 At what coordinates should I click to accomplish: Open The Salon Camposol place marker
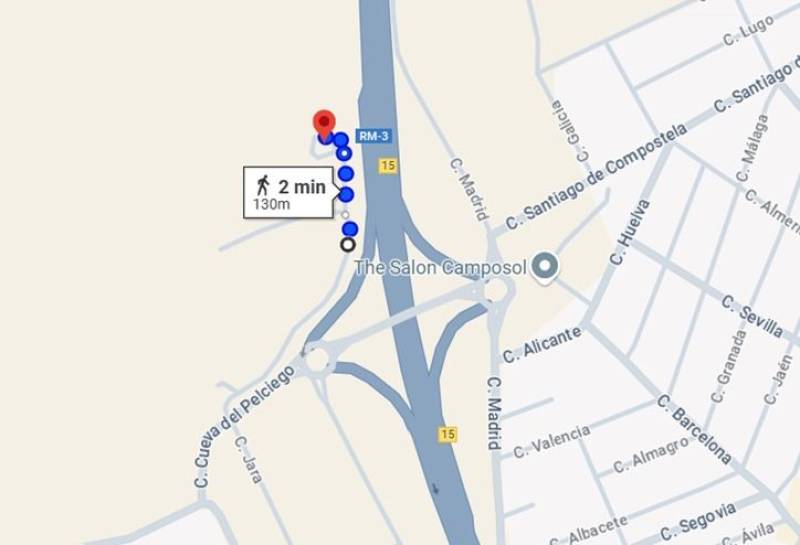coord(545,267)
